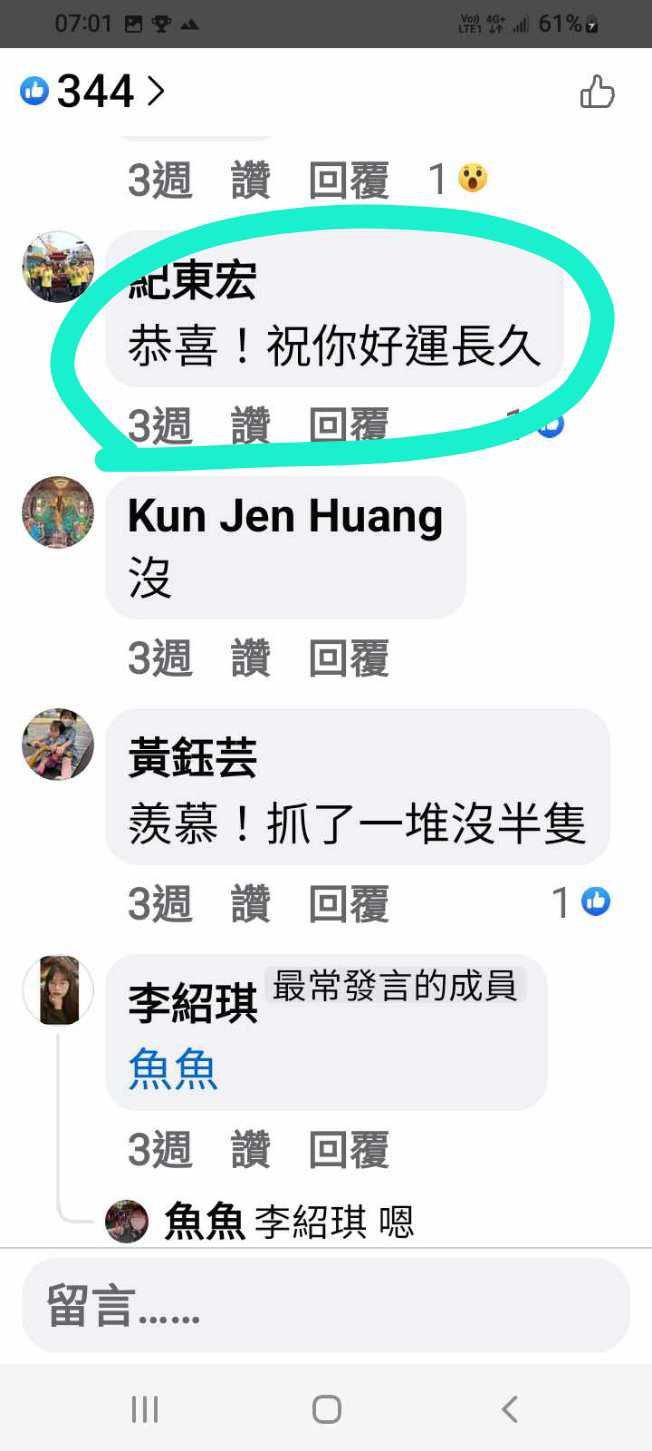Reply to 紀東宏's comment

(348, 427)
